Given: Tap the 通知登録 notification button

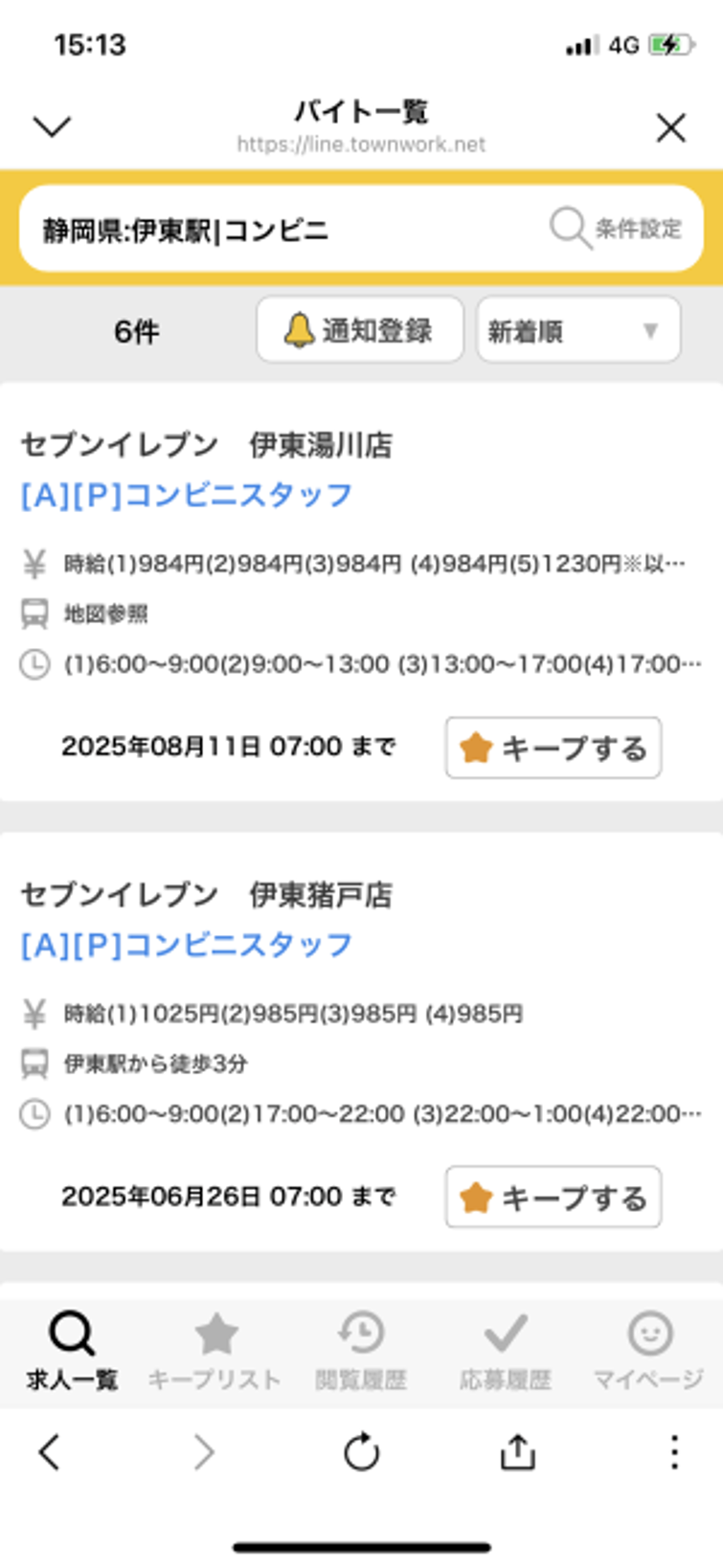Looking at the screenshot, I should (x=359, y=330).
